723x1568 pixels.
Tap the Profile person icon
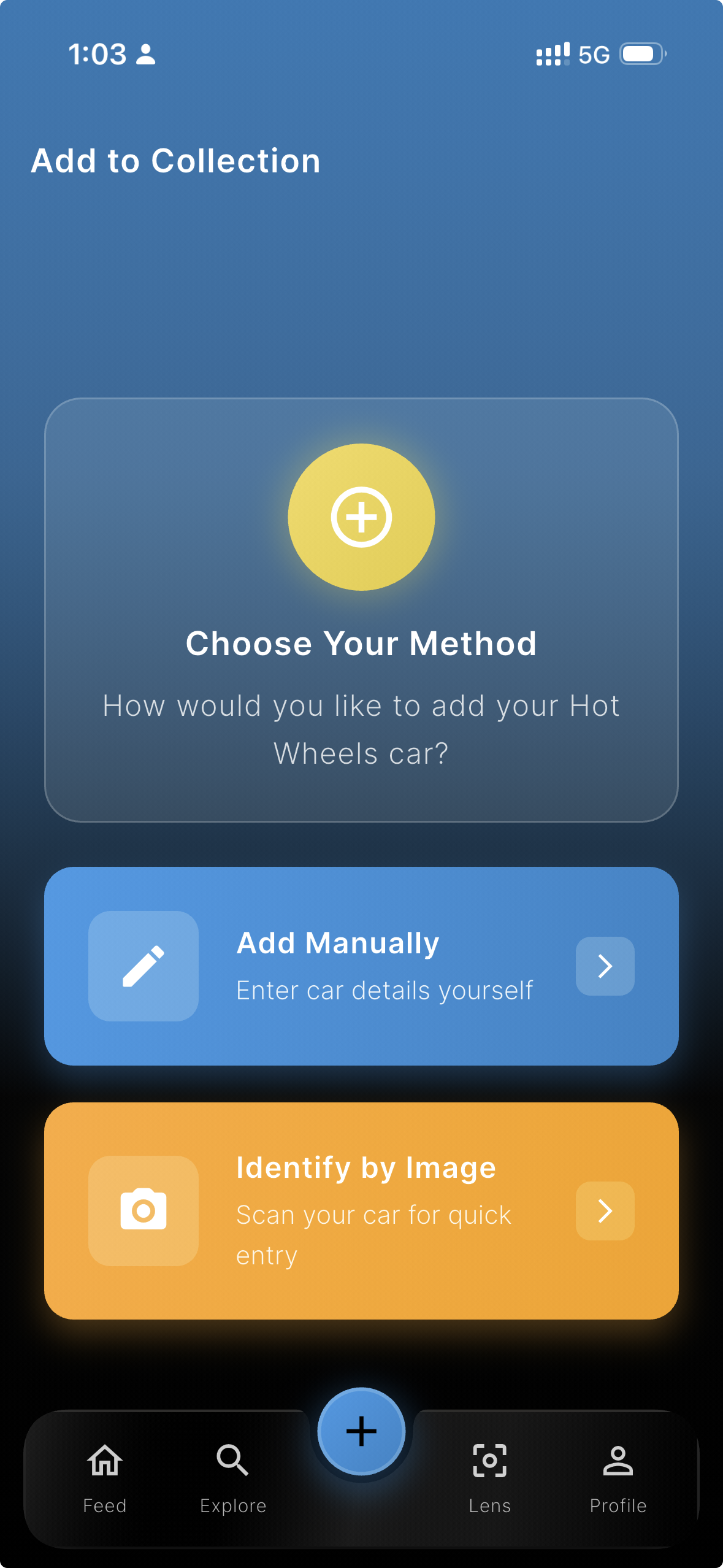pos(618,1462)
